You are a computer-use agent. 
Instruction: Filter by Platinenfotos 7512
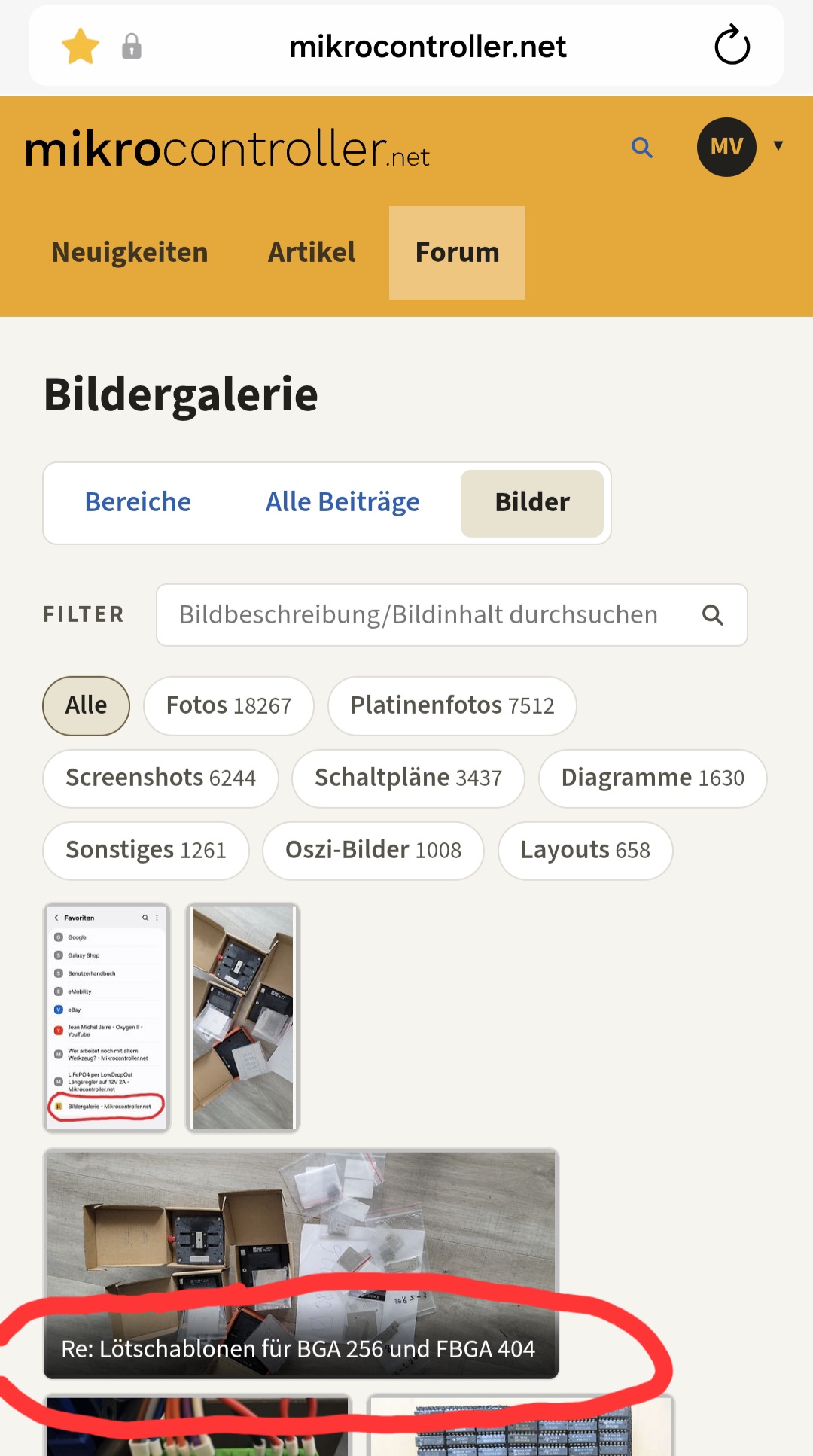(452, 705)
